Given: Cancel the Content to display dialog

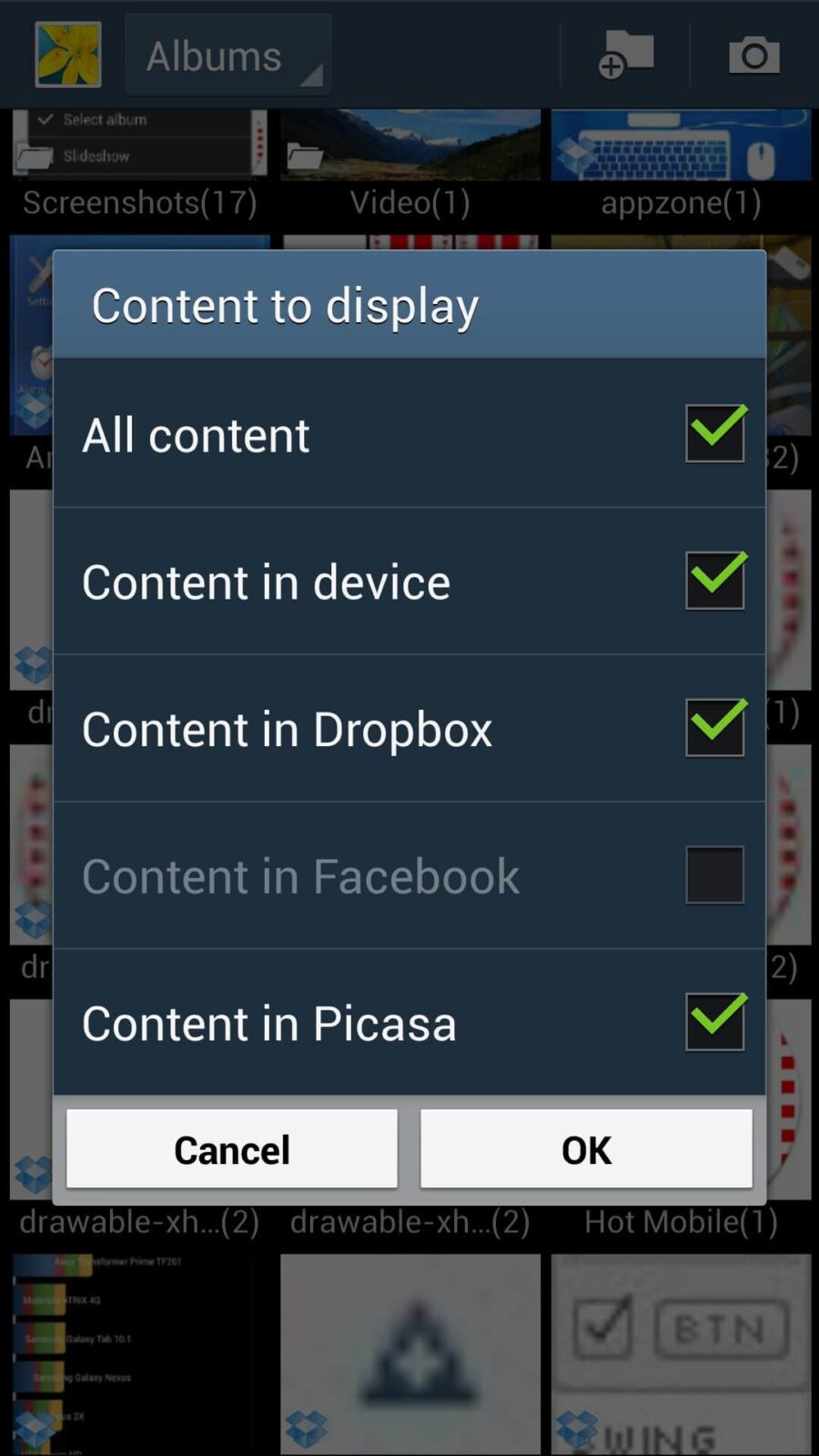Looking at the screenshot, I should click(x=232, y=1148).
